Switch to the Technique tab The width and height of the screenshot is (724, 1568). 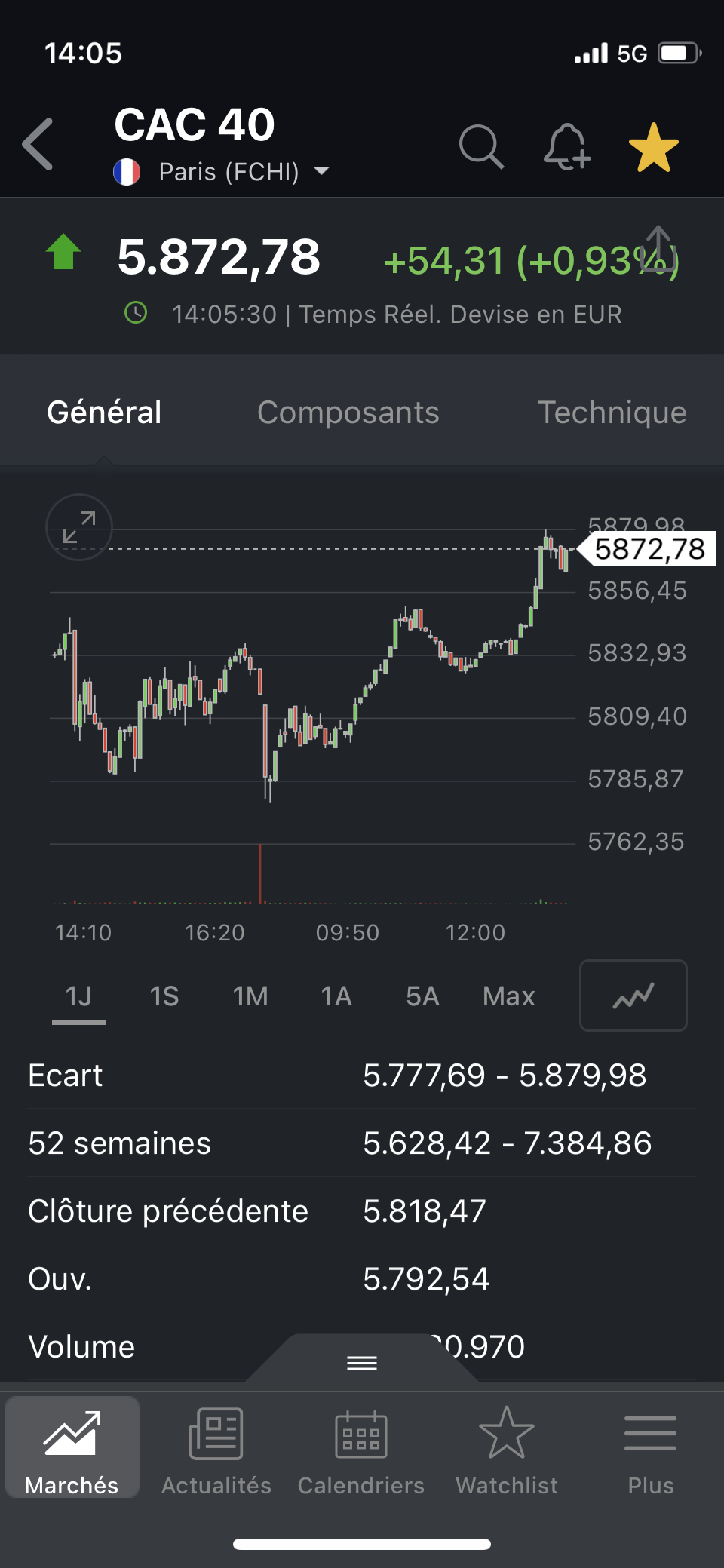[x=612, y=413]
